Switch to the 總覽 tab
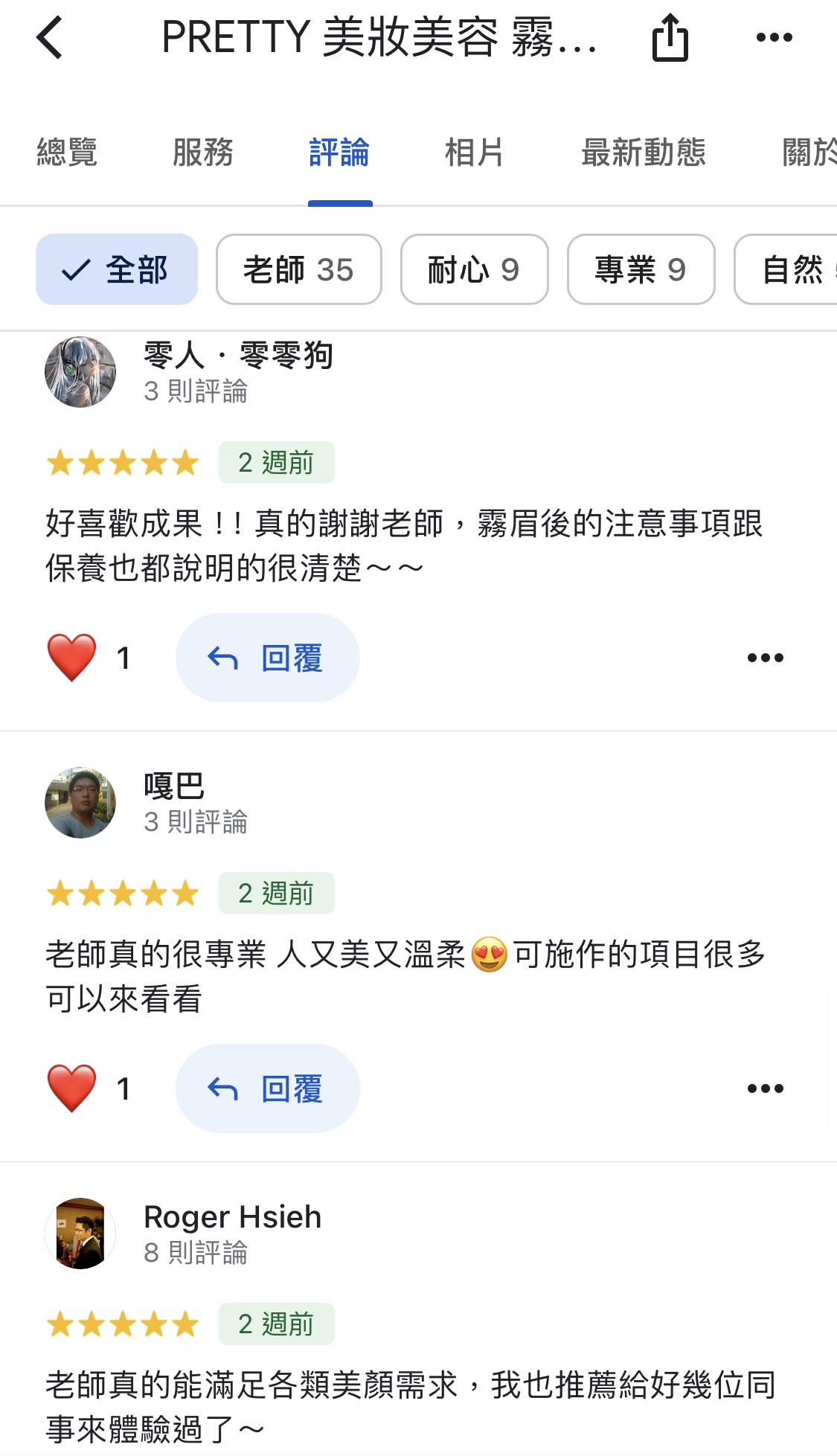 pyautogui.click(x=67, y=153)
